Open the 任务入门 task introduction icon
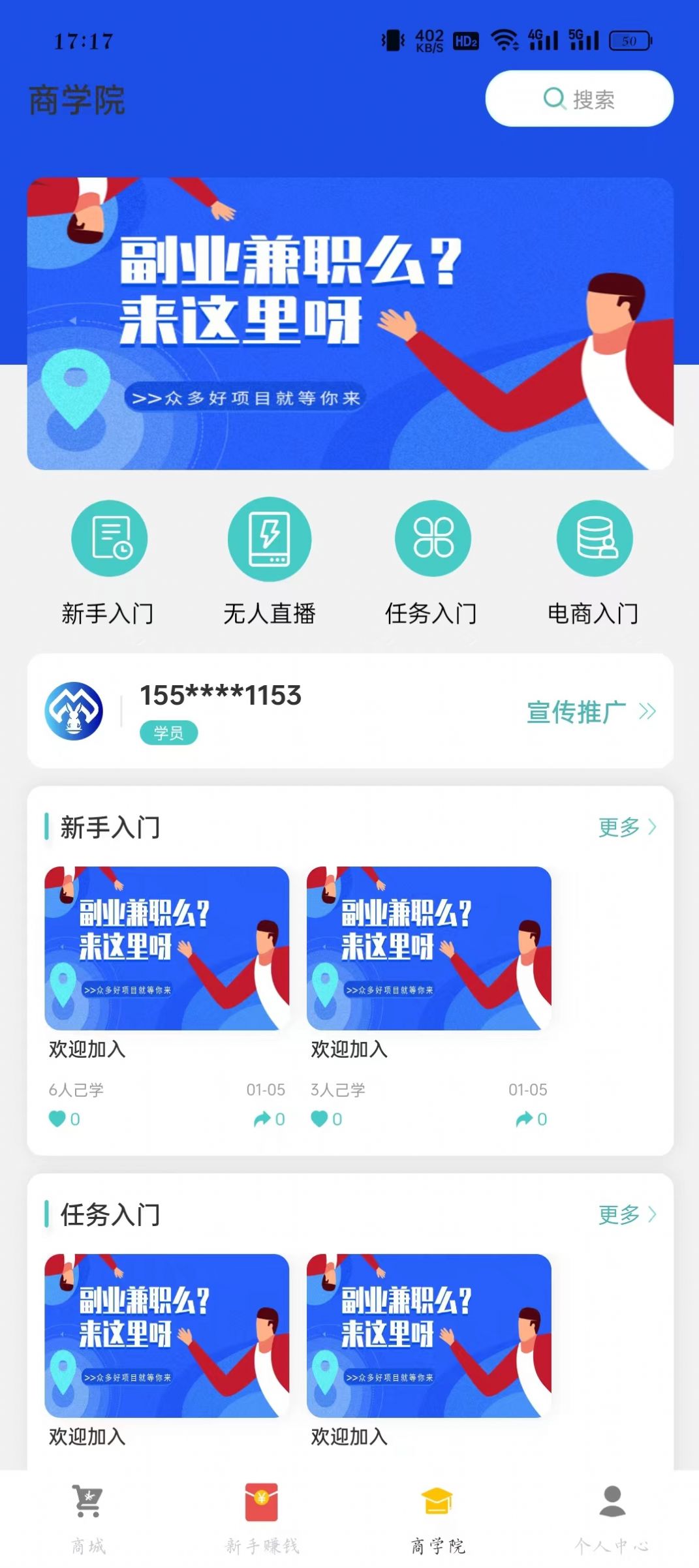 click(431, 539)
